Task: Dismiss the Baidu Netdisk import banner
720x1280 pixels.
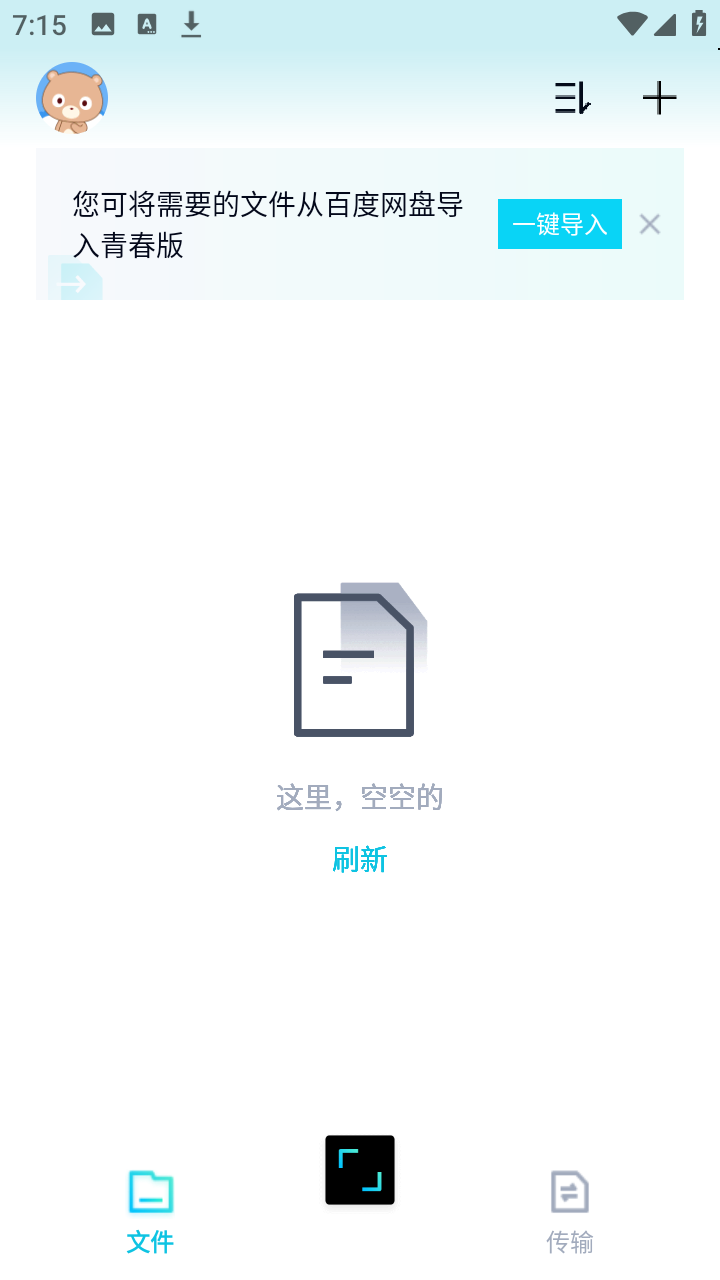Action: point(650,224)
